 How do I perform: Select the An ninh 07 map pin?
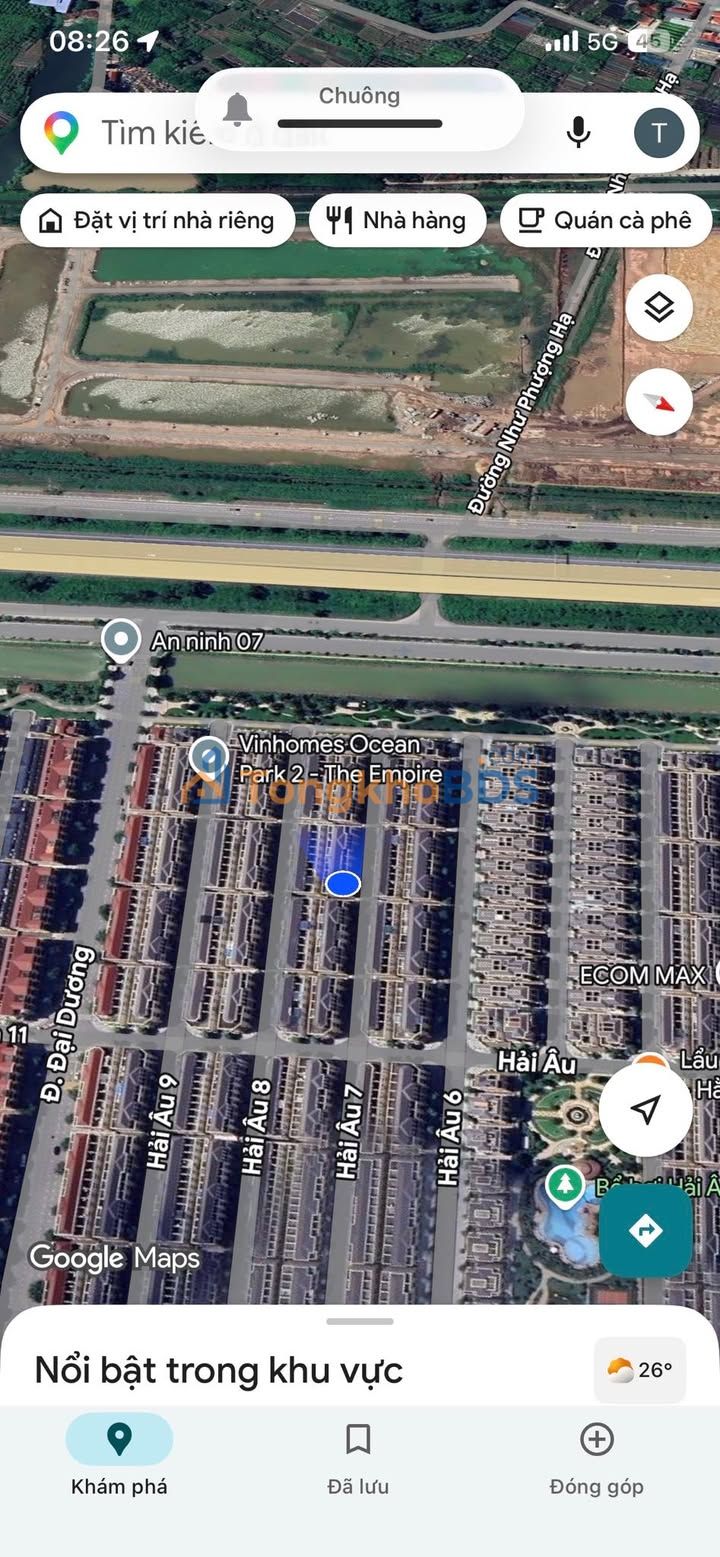point(121,640)
